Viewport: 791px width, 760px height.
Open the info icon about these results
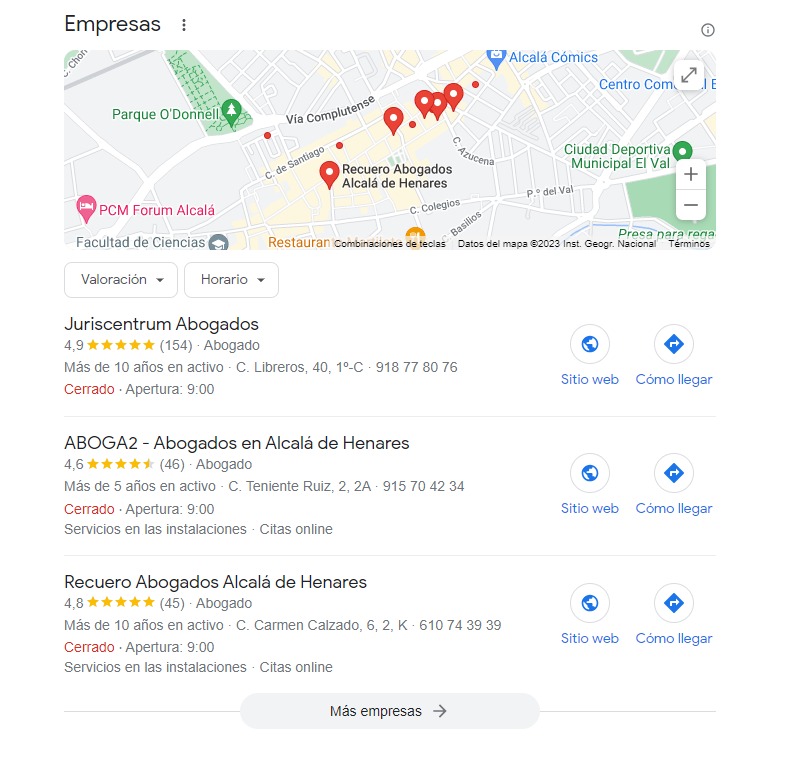tap(708, 30)
